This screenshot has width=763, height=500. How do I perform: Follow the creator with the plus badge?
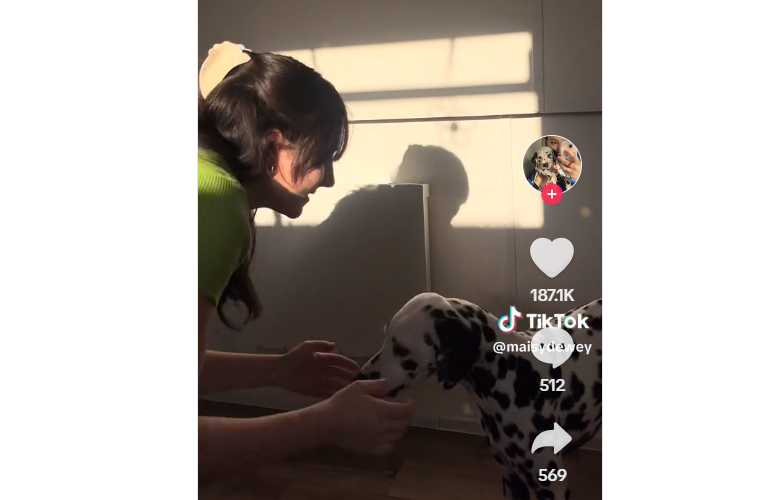point(551,195)
